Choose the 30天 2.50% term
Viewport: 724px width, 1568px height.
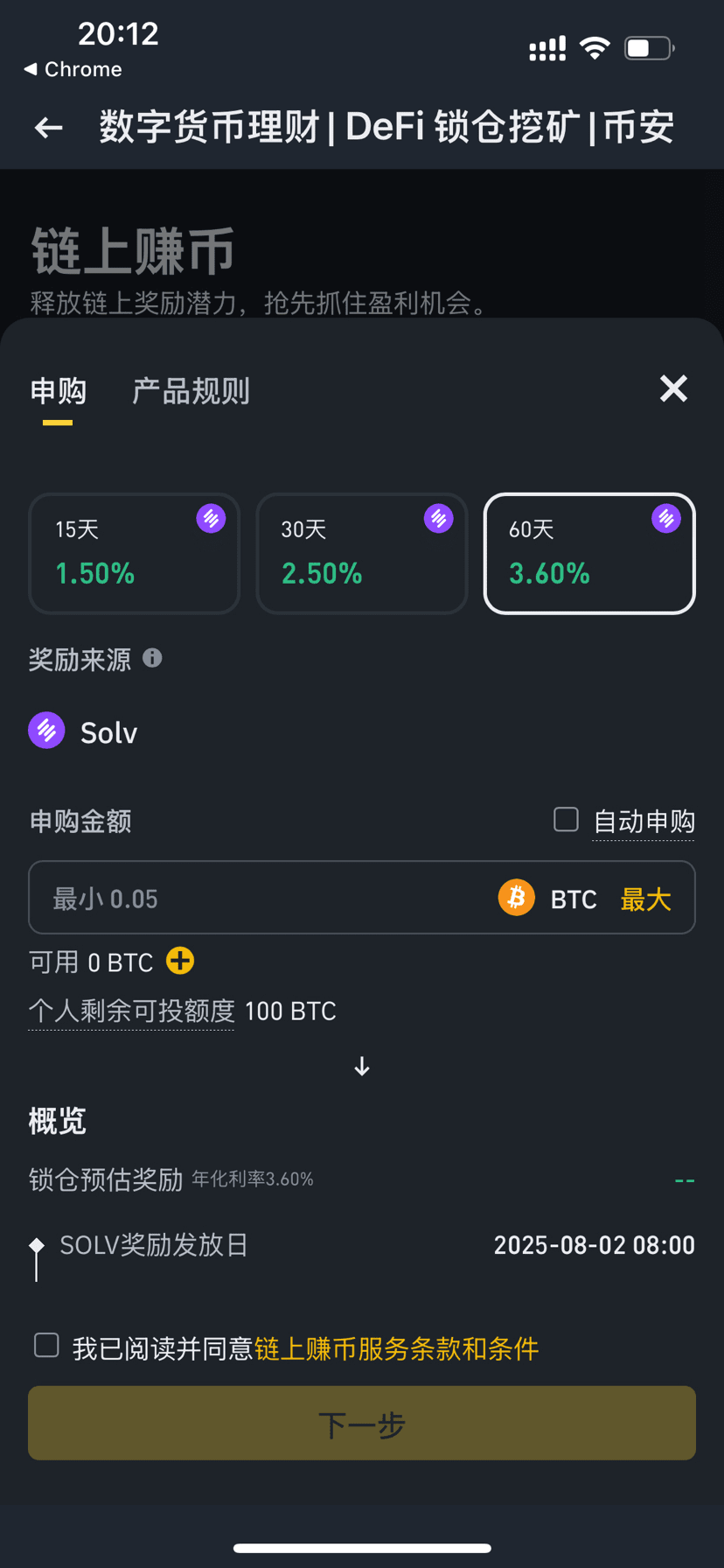point(362,553)
